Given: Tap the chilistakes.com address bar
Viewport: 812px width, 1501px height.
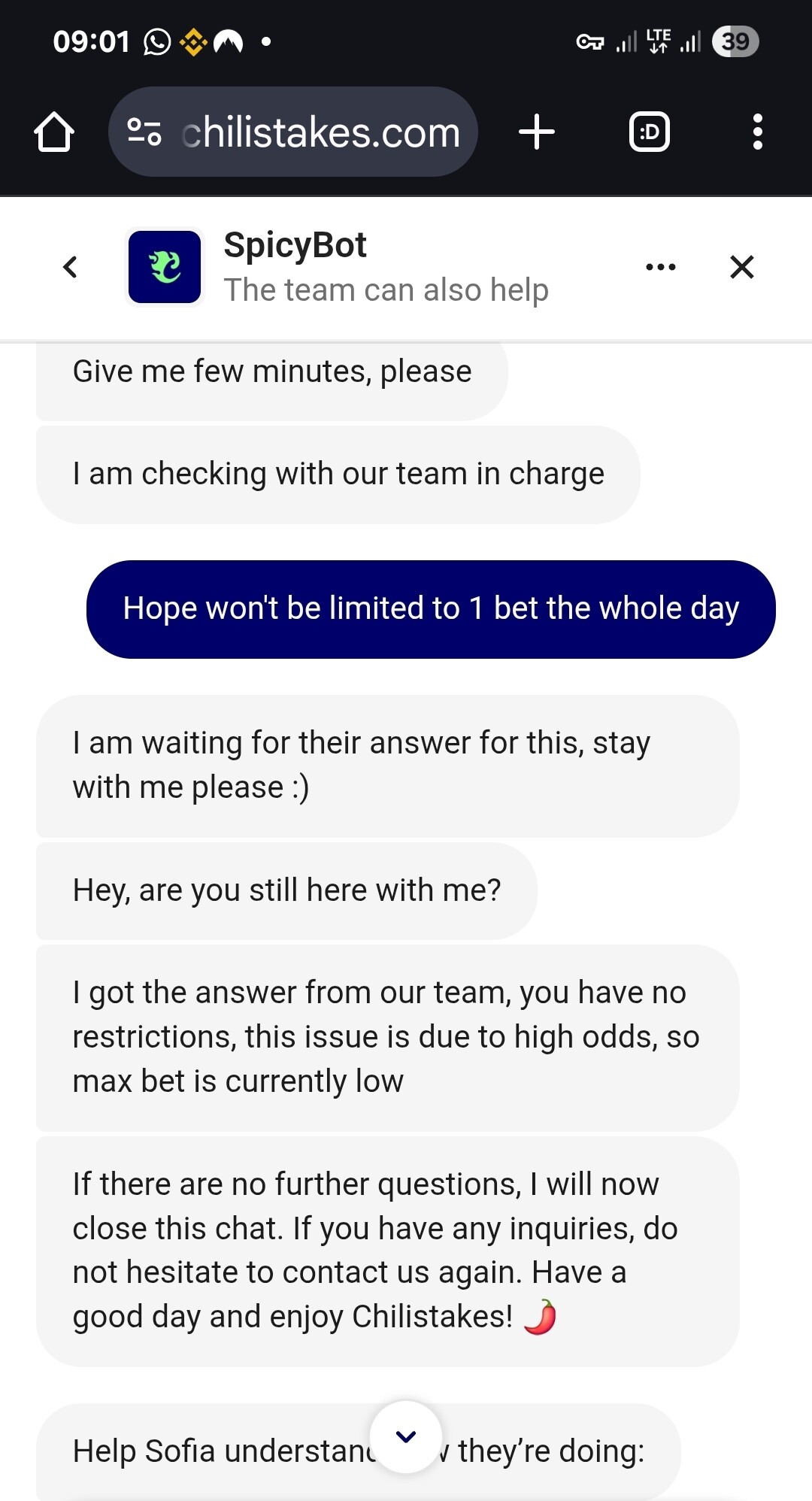Looking at the screenshot, I should (x=293, y=132).
